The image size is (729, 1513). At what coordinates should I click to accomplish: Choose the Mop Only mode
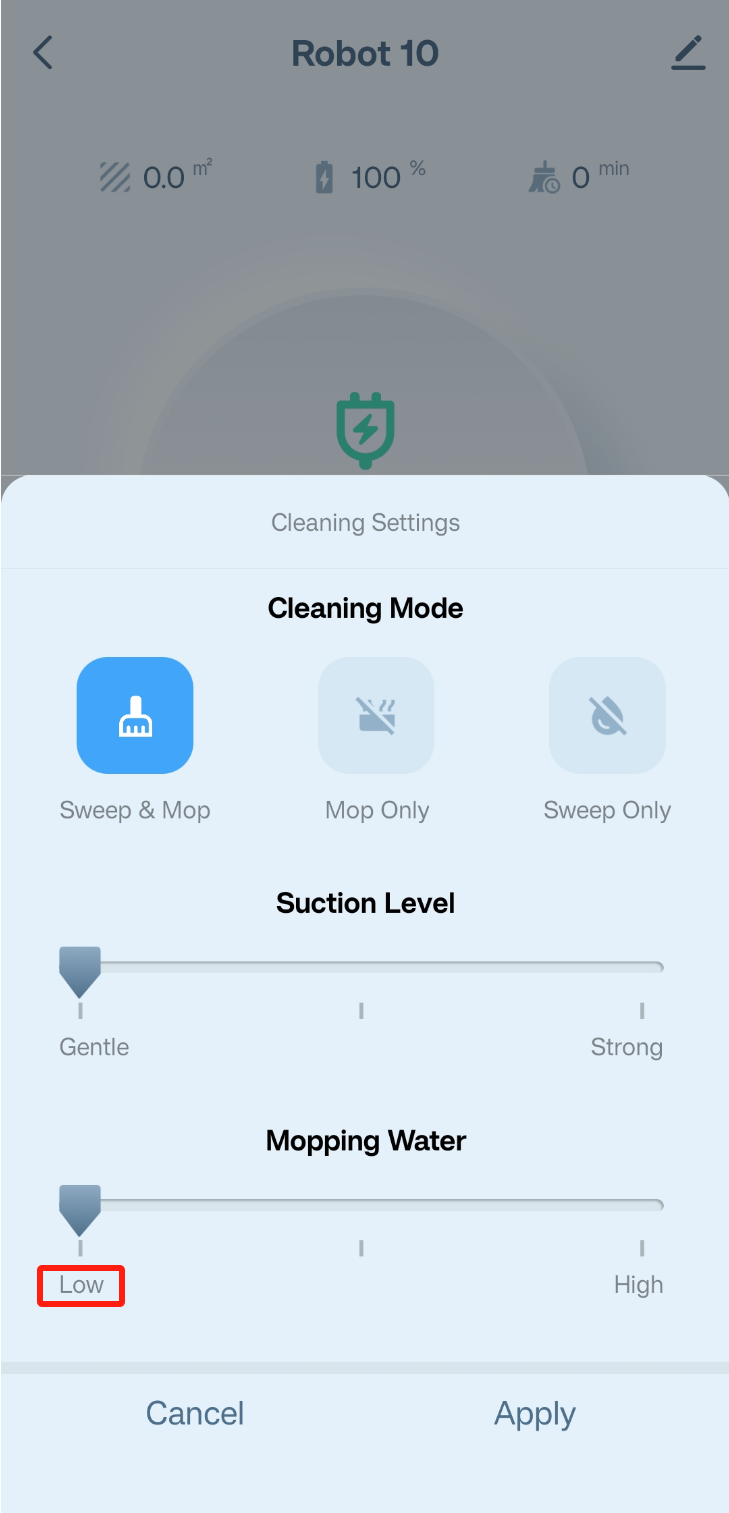[x=376, y=715]
